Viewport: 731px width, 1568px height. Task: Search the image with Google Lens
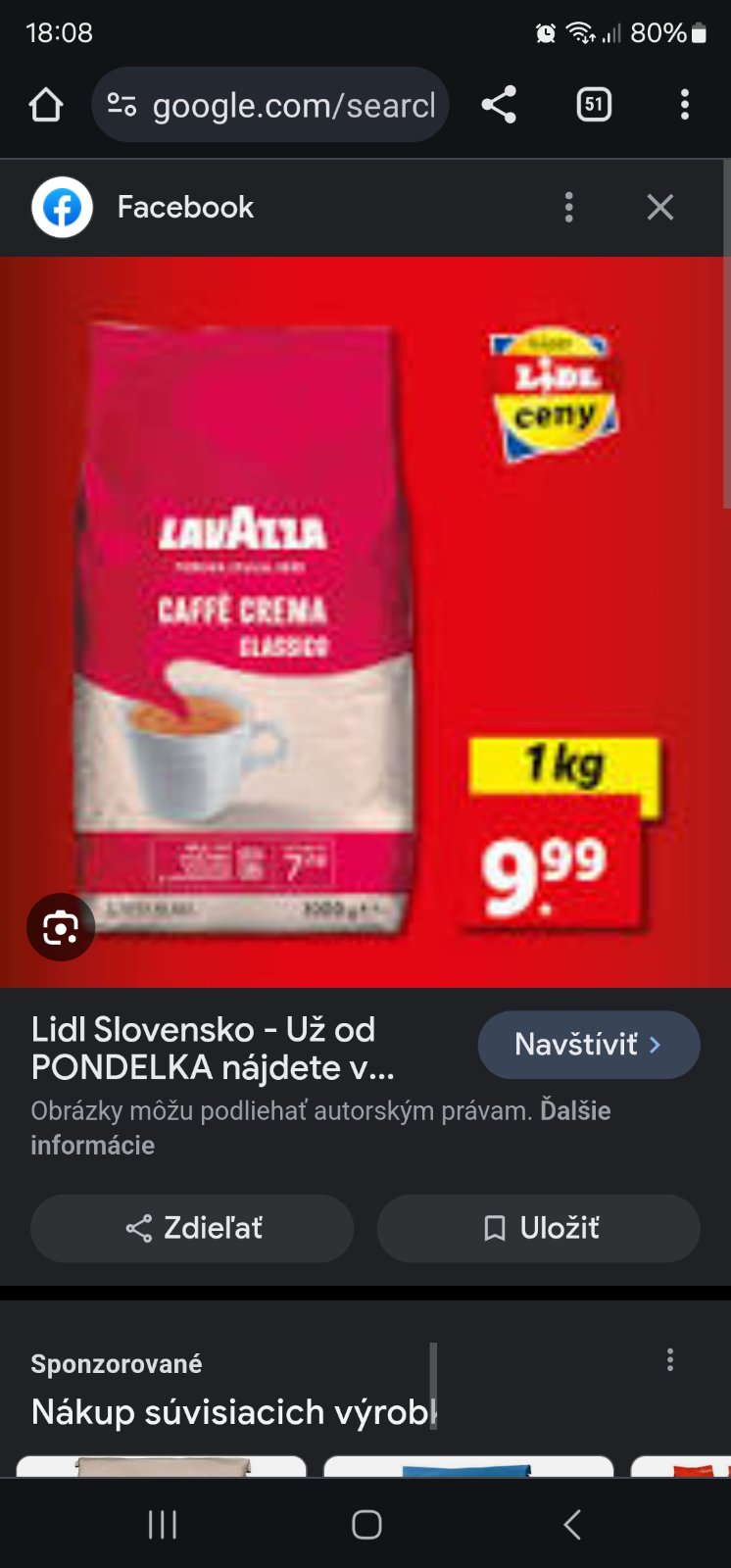[x=60, y=927]
